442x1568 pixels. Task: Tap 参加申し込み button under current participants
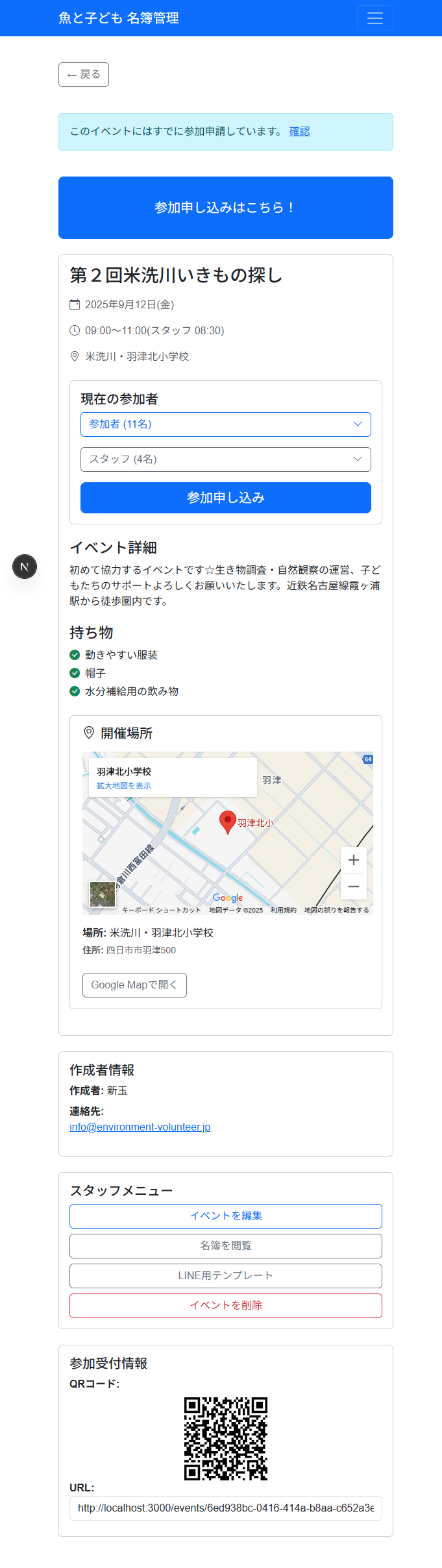pos(225,498)
